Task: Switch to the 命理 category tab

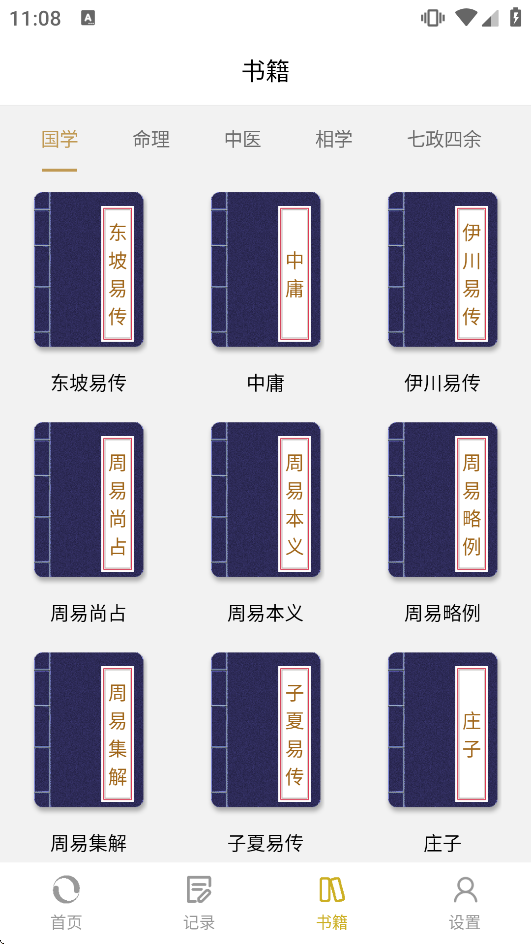Action: pyautogui.click(x=151, y=140)
